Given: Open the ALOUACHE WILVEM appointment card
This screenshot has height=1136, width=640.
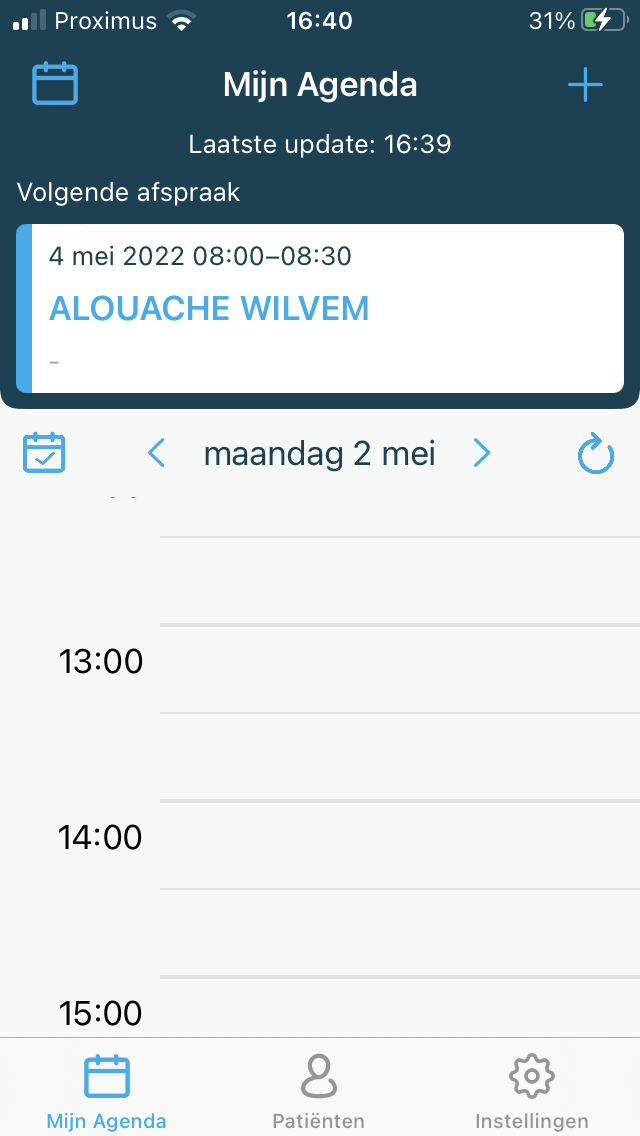Looking at the screenshot, I should point(320,309).
